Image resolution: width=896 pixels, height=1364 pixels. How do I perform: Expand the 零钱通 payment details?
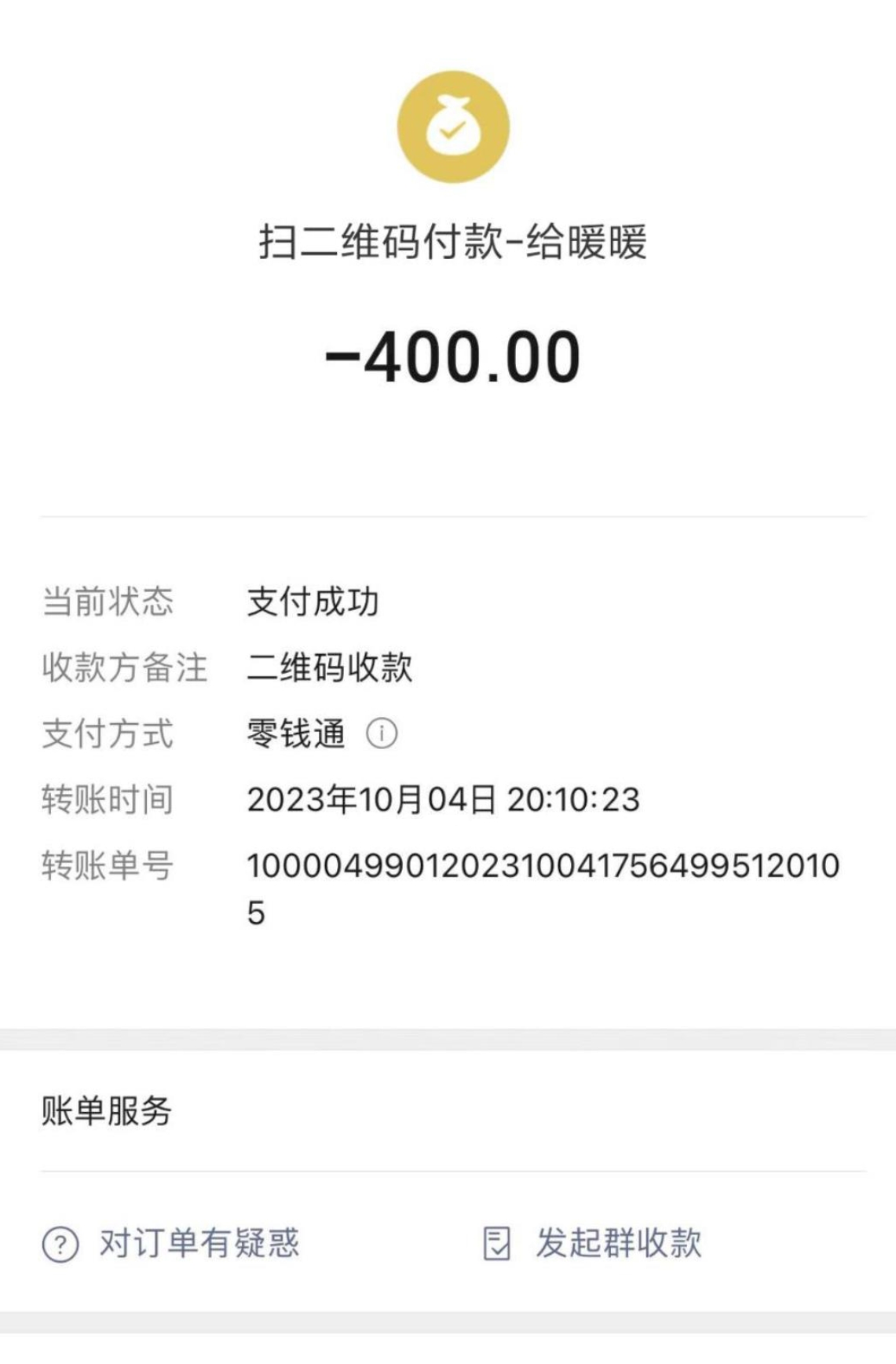pos(295,733)
